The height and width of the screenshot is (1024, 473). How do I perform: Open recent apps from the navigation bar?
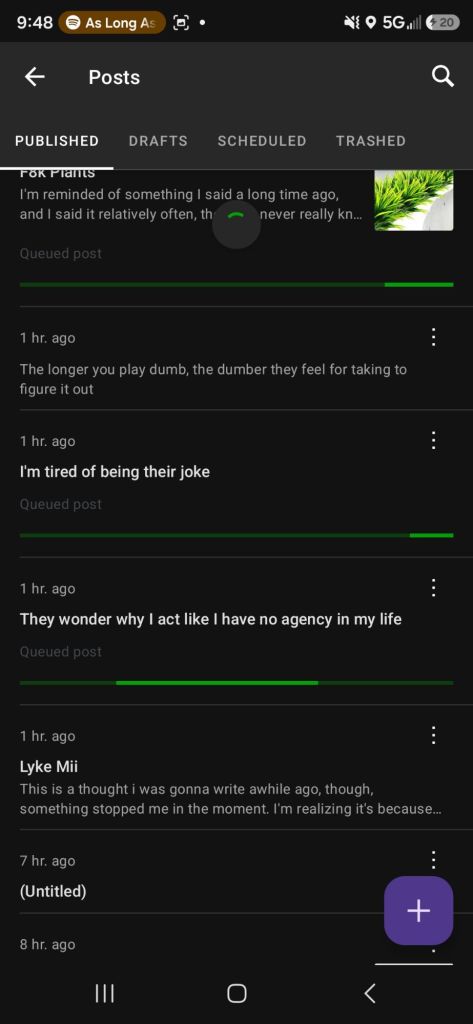tap(105, 993)
